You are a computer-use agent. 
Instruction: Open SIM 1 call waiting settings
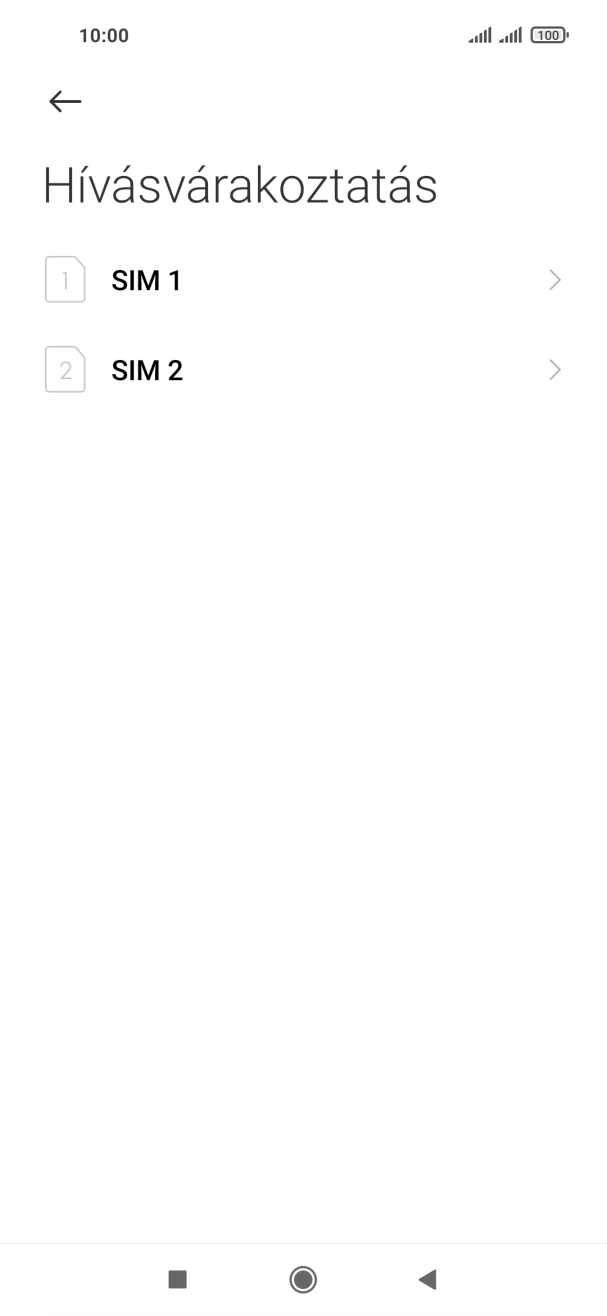(x=303, y=280)
